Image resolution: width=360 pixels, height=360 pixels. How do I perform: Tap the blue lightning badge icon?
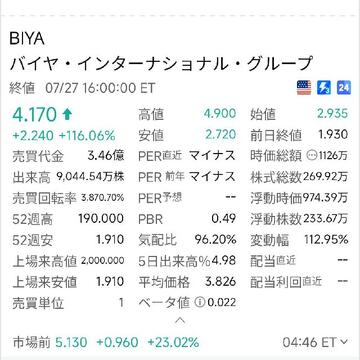coord(324,88)
